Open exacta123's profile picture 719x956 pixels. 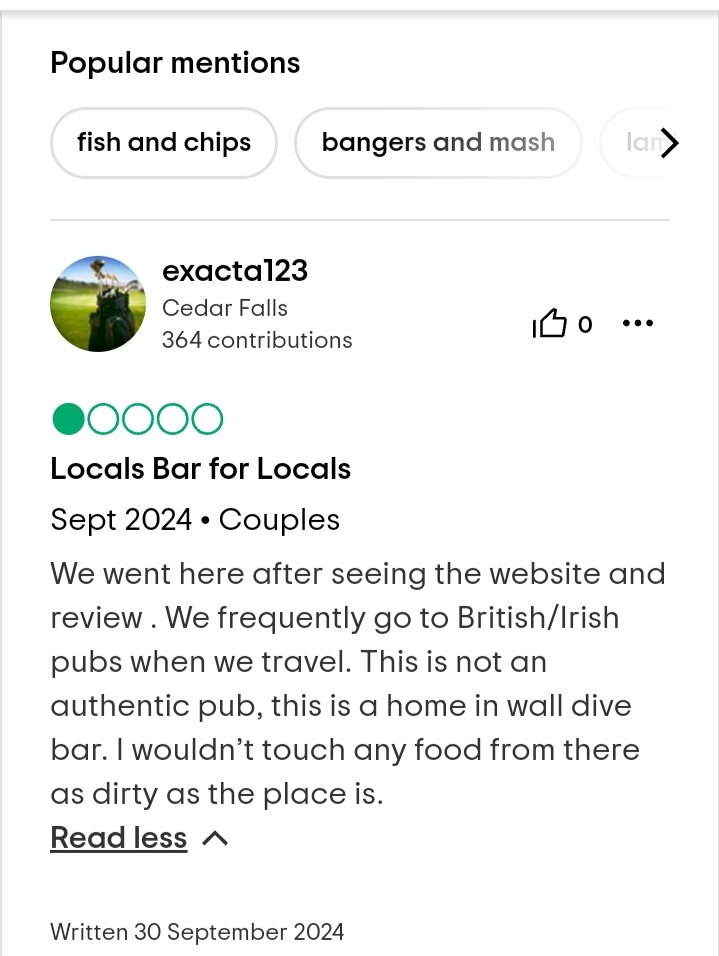[98, 304]
